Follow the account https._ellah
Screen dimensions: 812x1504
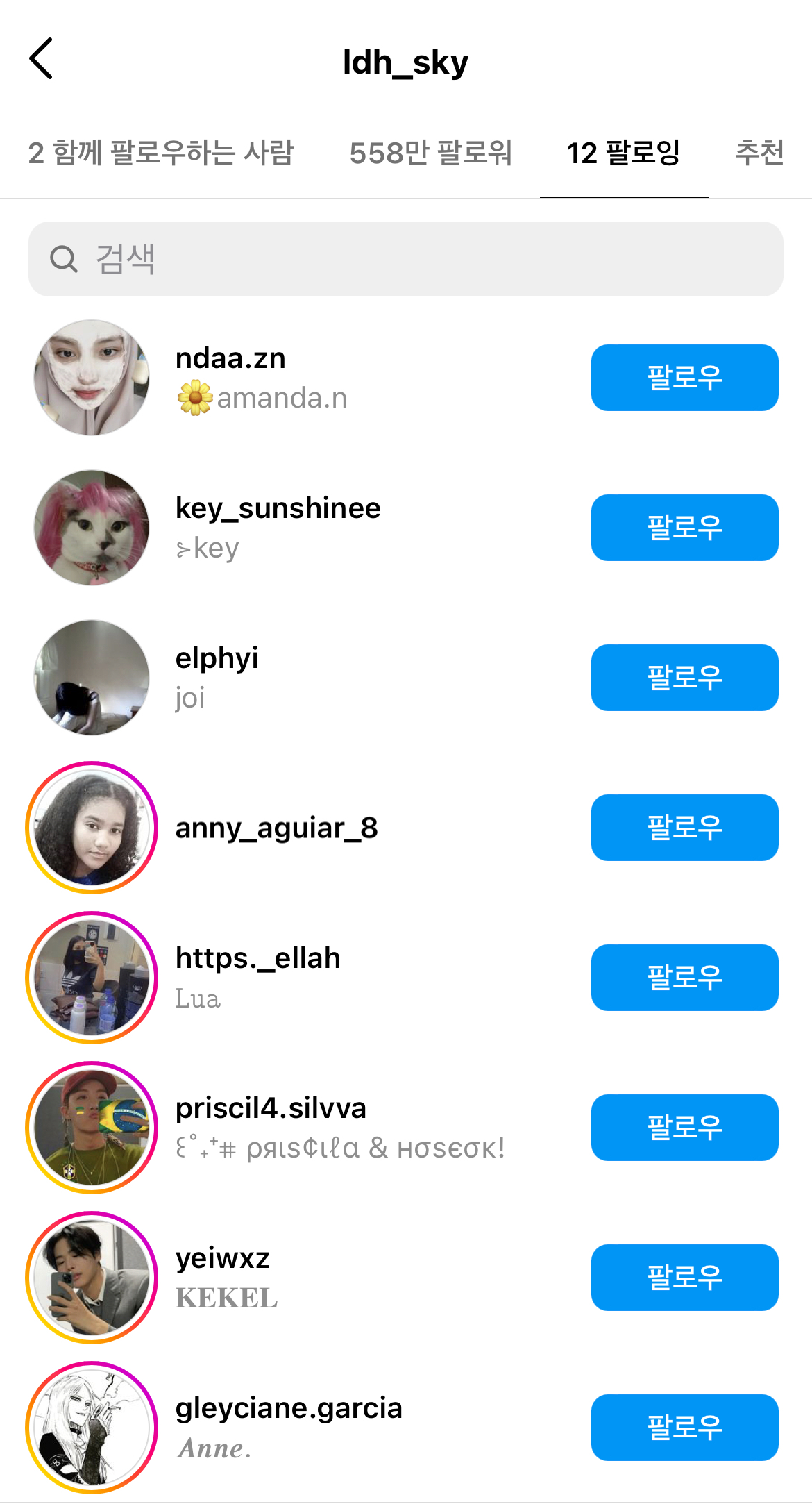pos(684,978)
